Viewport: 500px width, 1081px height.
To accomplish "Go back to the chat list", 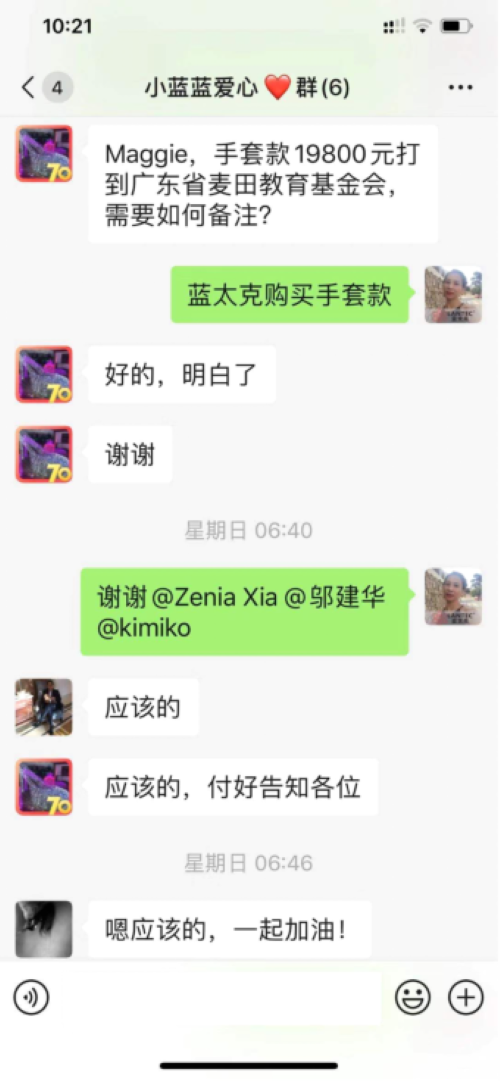I will click(28, 88).
